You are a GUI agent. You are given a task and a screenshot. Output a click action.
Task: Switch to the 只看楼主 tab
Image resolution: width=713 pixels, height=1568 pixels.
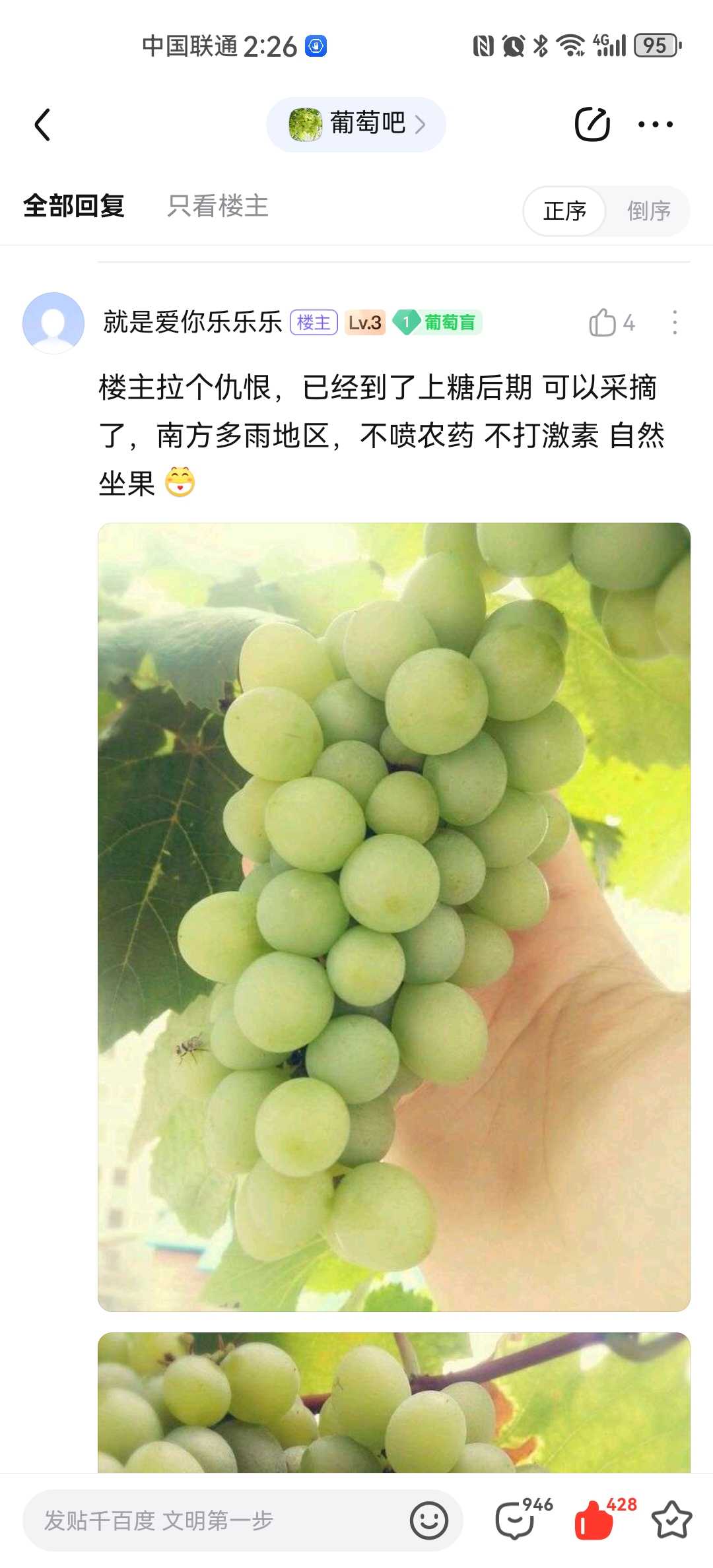[218, 206]
